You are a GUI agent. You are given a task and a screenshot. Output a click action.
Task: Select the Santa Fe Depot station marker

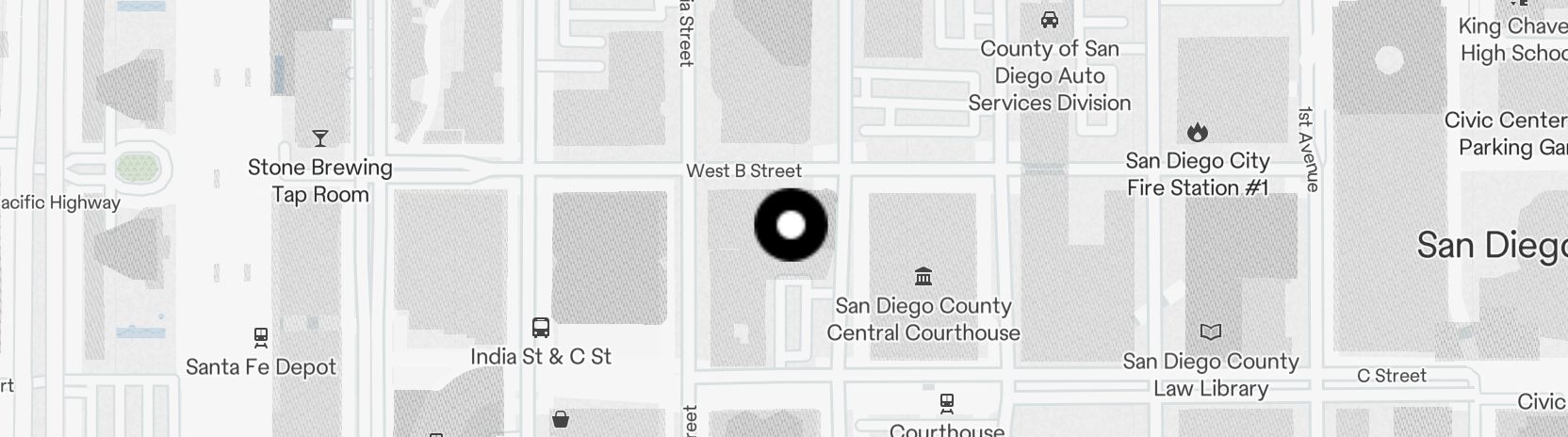point(261,337)
